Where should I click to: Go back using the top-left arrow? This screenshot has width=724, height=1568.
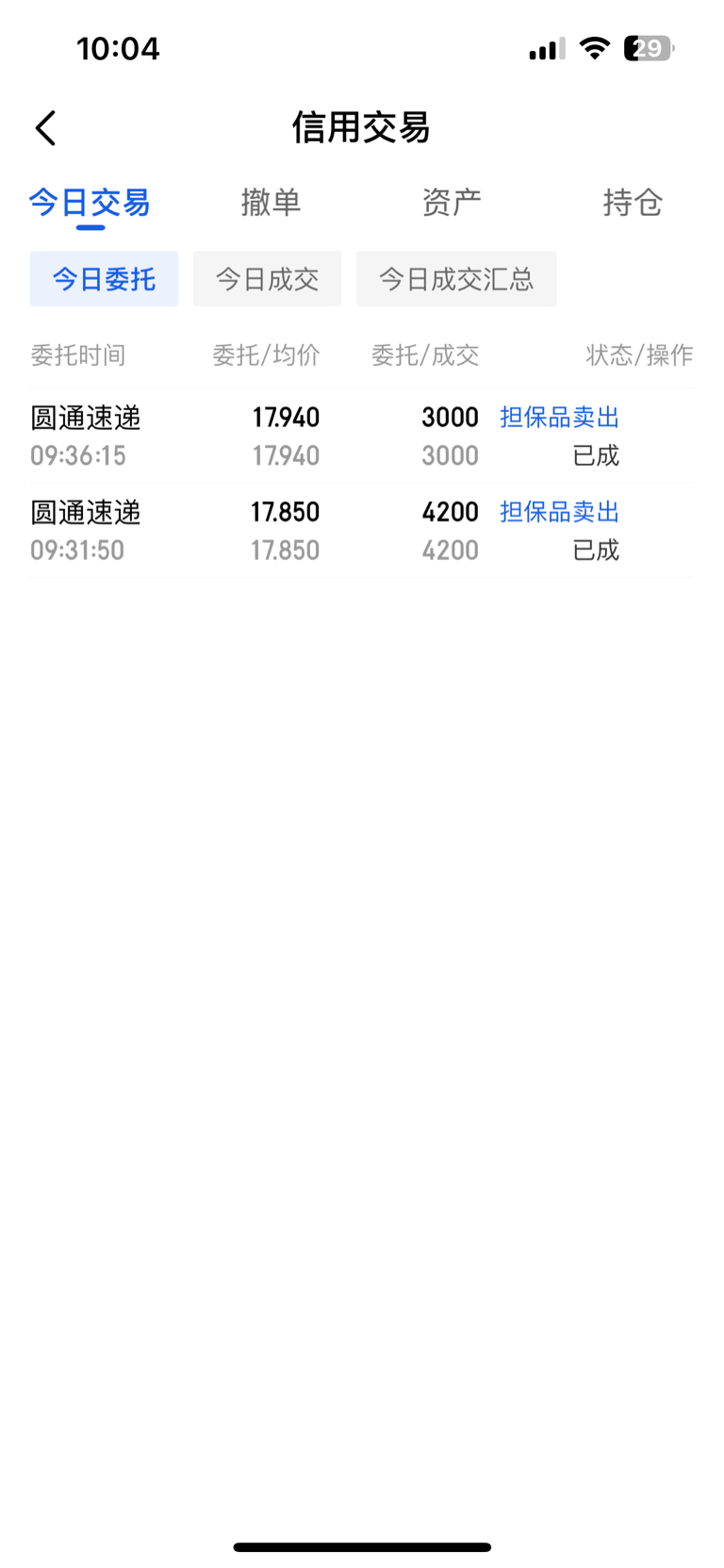[x=46, y=128]
